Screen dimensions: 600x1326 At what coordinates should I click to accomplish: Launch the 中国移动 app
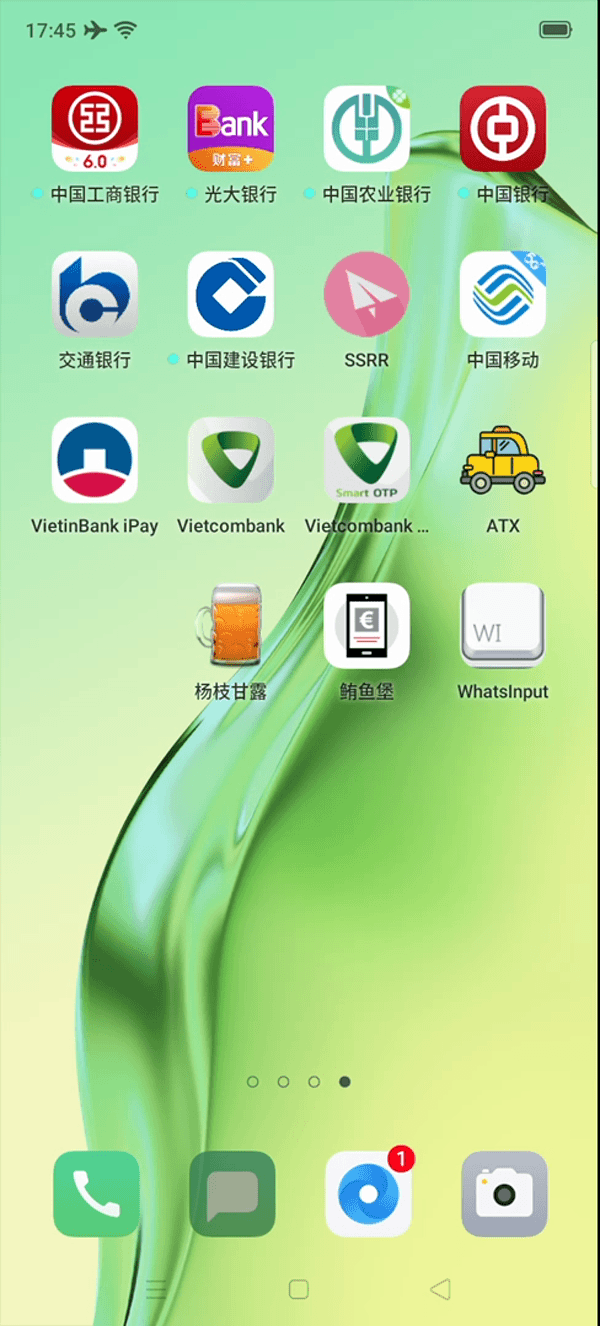(503, 295)
